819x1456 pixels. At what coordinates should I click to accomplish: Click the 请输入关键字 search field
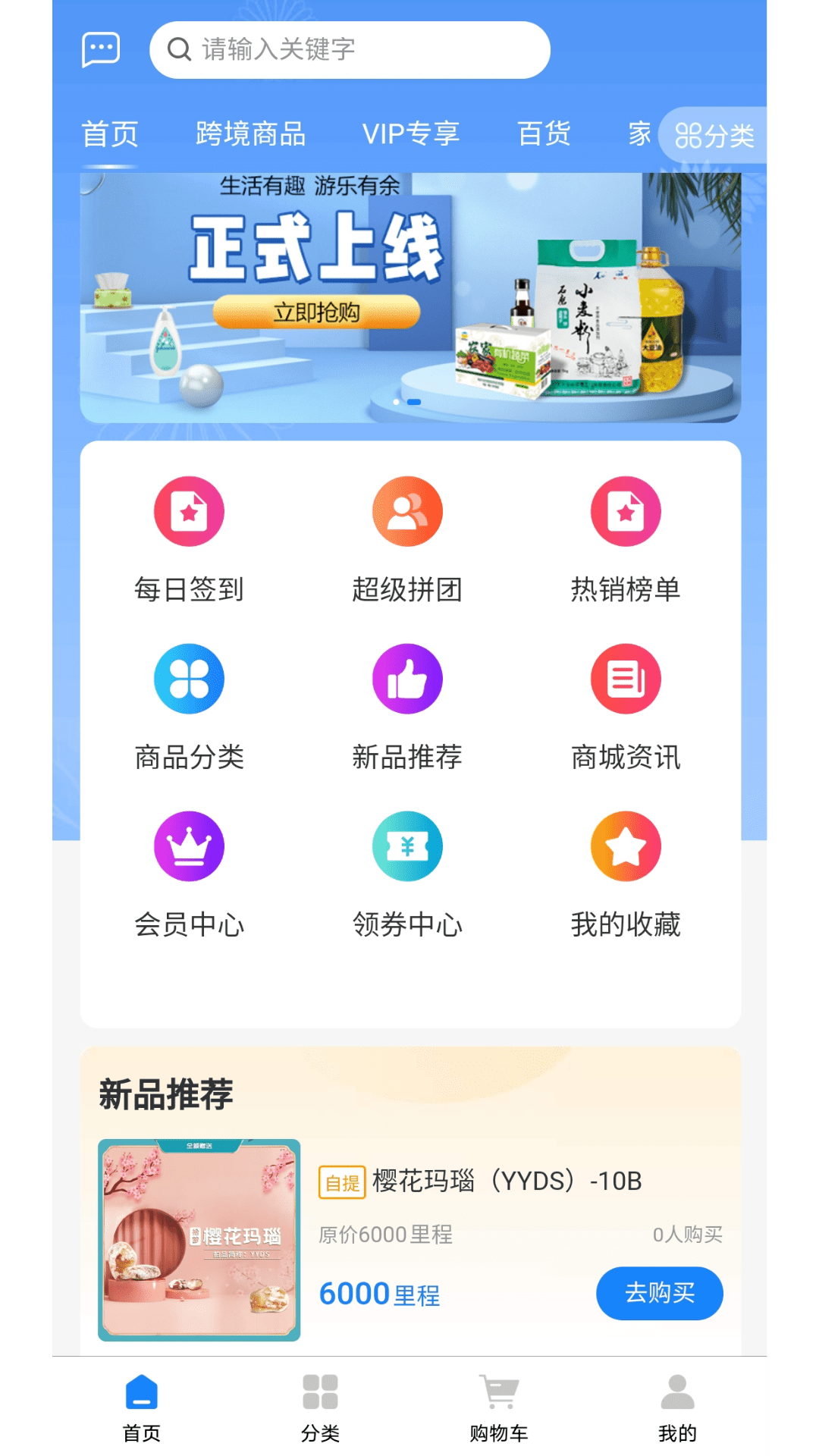(x=349, y=49)
